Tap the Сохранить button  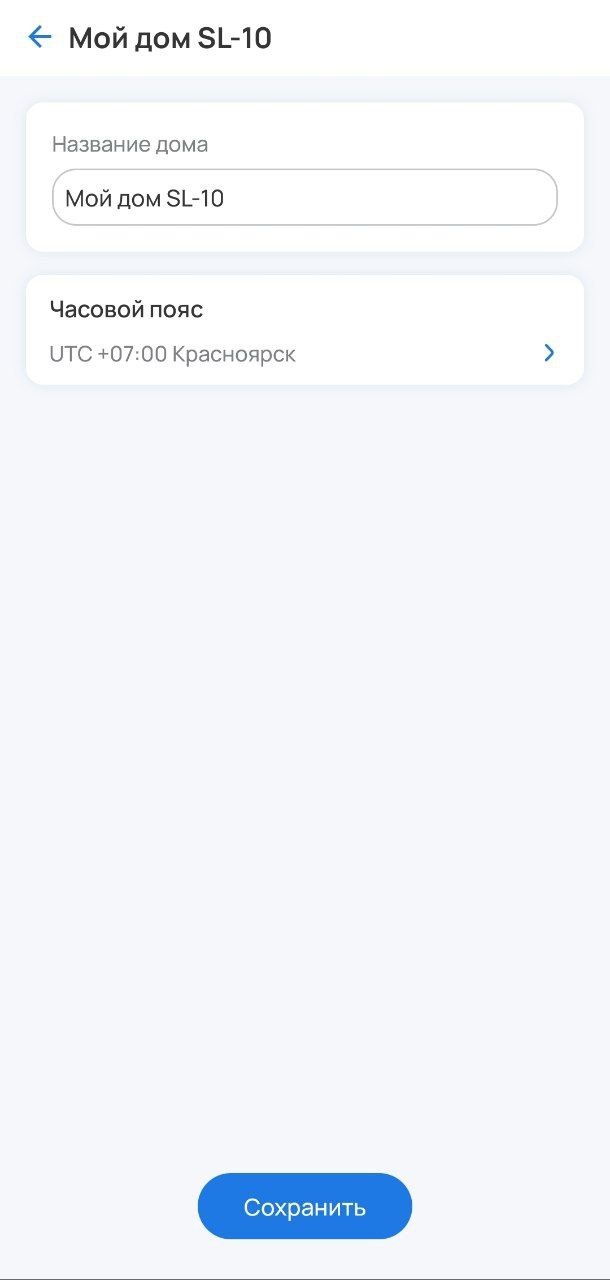pyautogui.click(x=304, y=1206)
